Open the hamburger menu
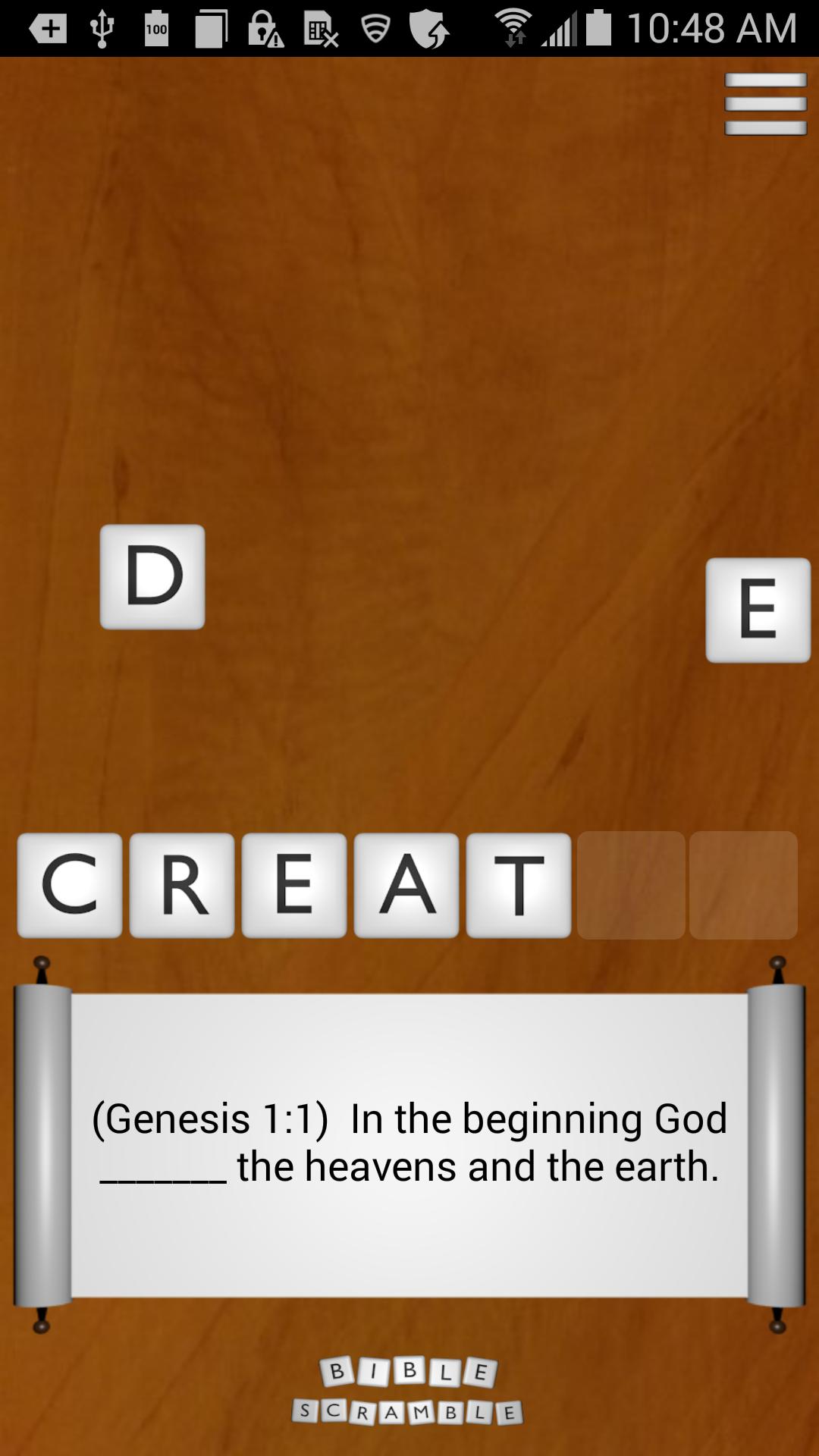This screenshot has width=819, height=1456. tap(765, 104)
